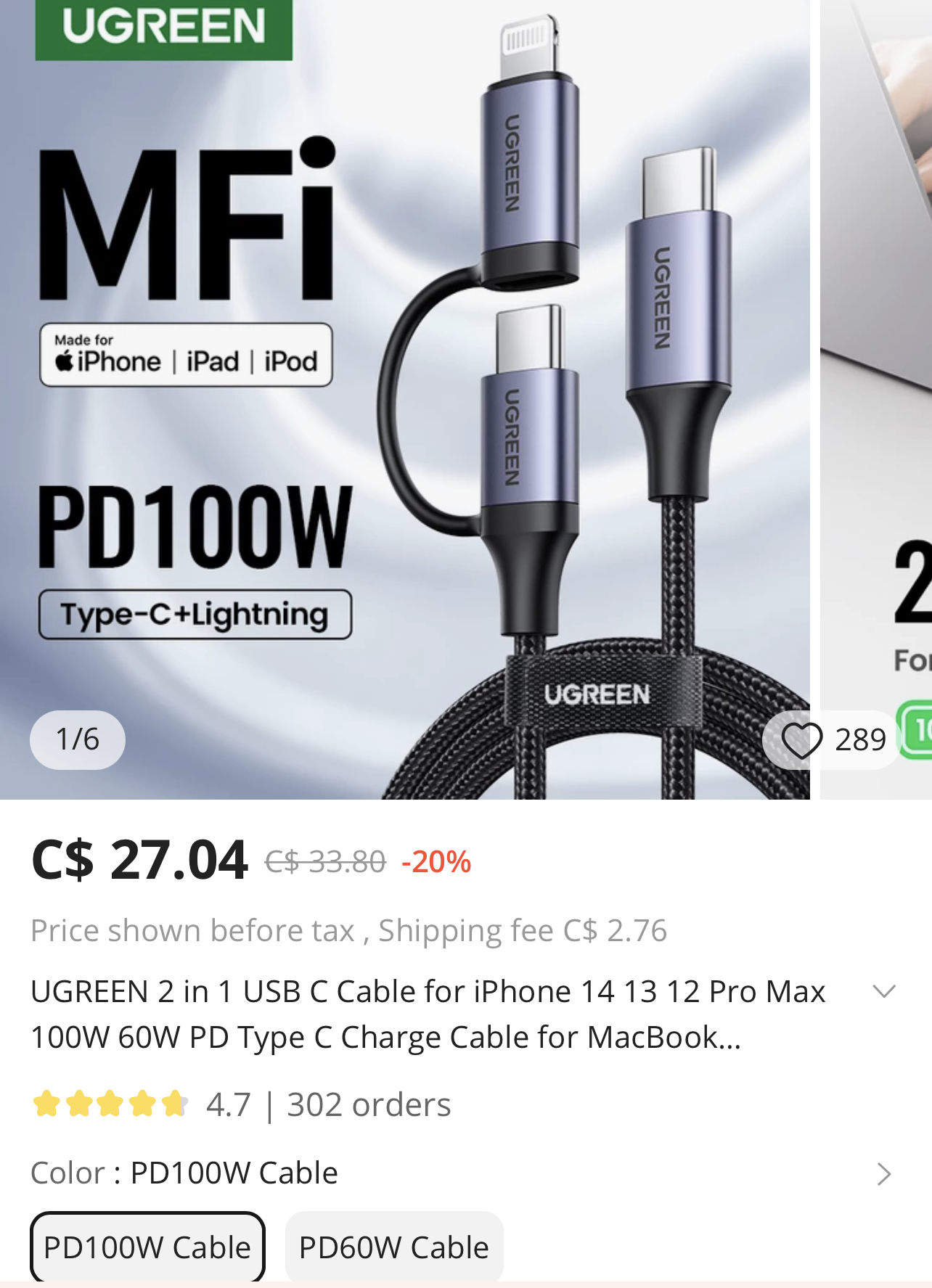Open the Color options selector
The height and width of the screenshot is (1288, 932).
(883, 1173)
